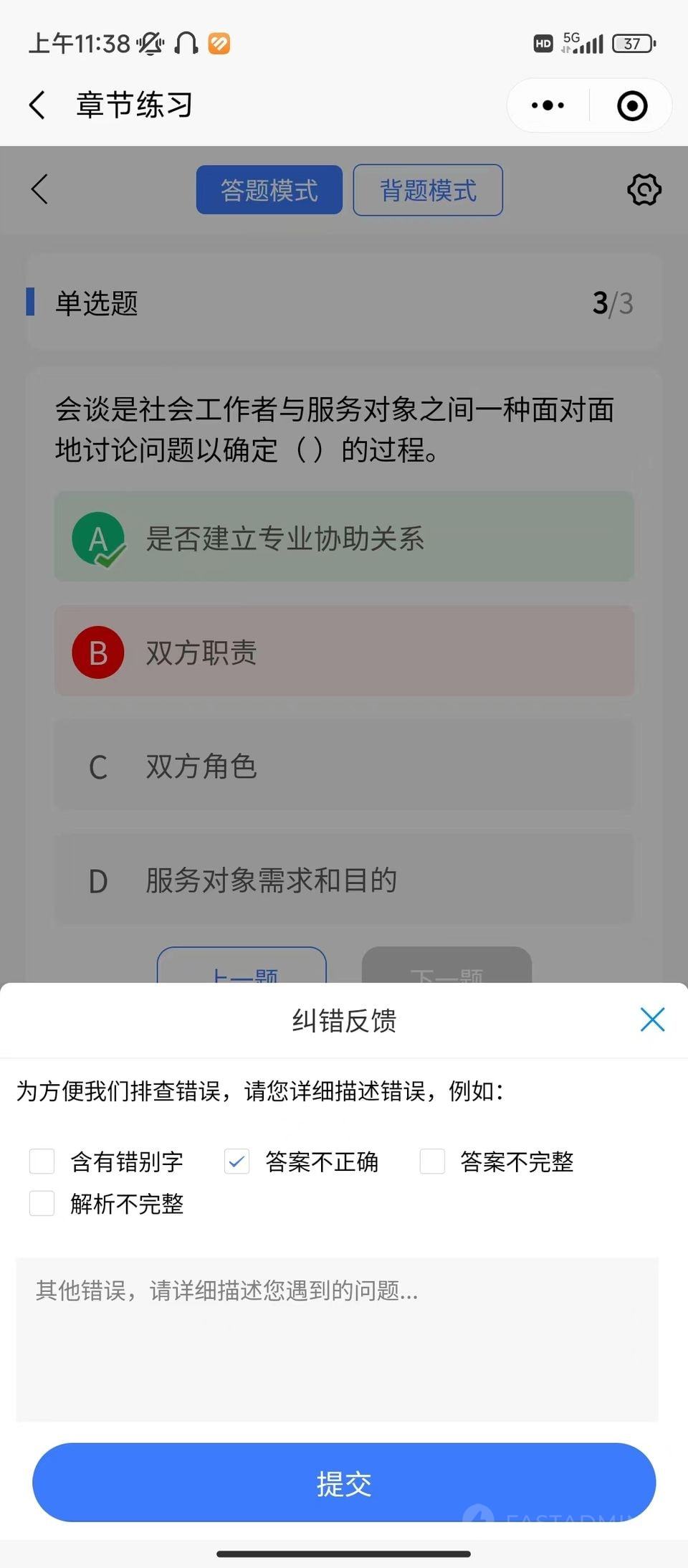Open the mini program more options menu
The image size is (688, 1568).
coord(548,105)
